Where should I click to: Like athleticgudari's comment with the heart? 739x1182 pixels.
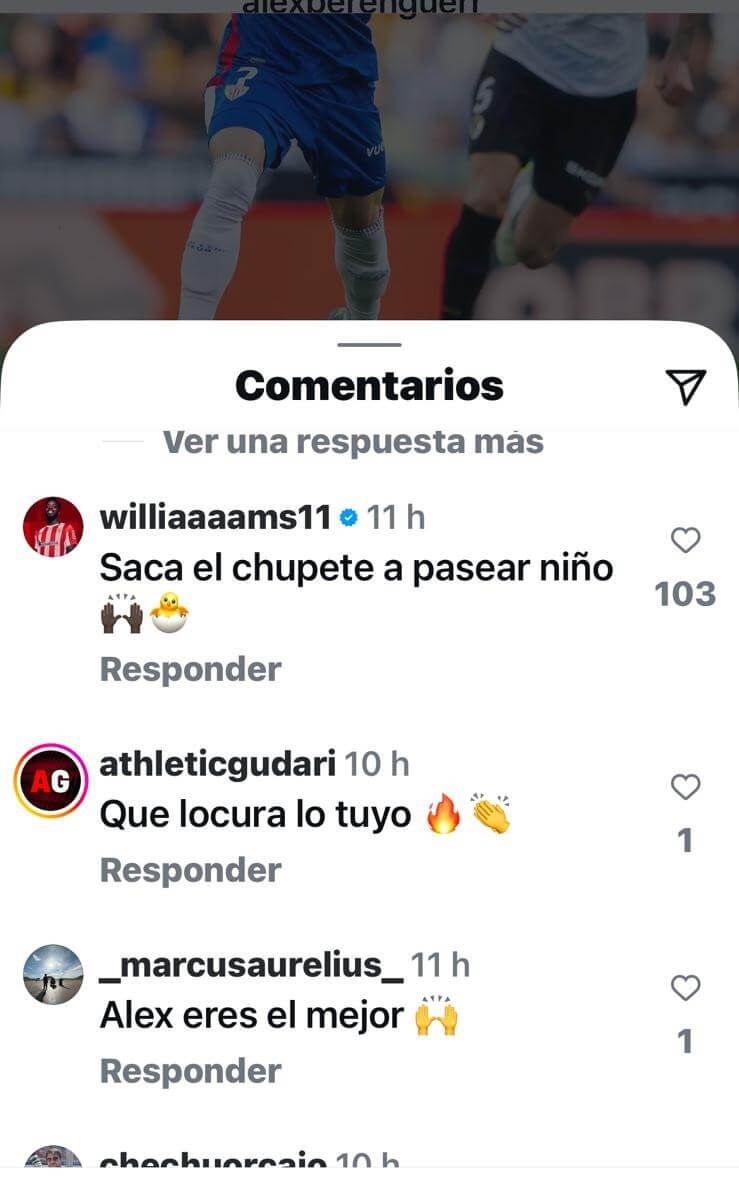coord(686,788)
